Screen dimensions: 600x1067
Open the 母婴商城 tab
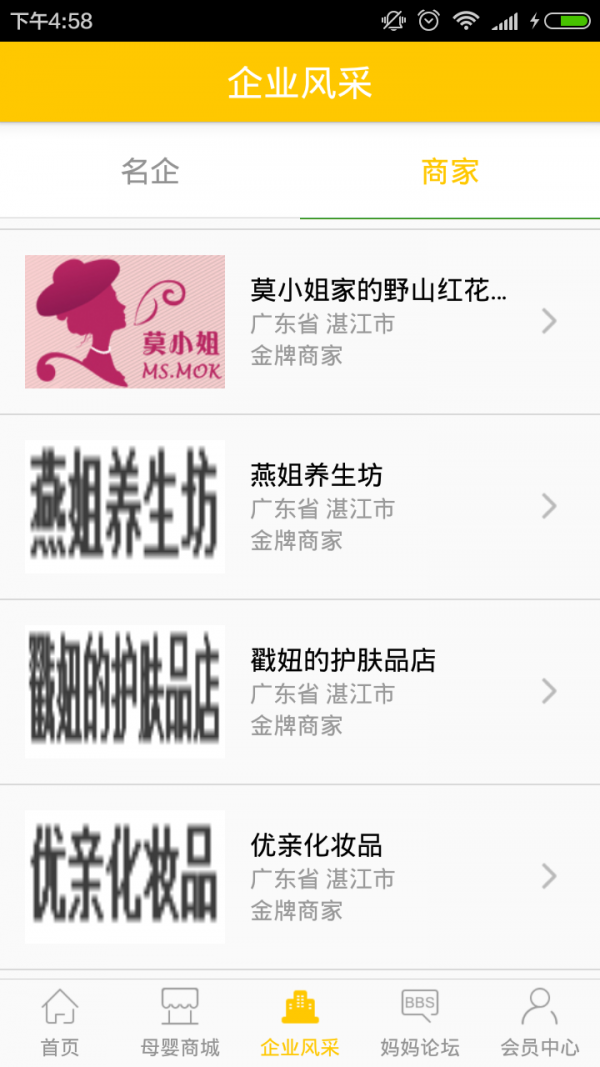180,1023
